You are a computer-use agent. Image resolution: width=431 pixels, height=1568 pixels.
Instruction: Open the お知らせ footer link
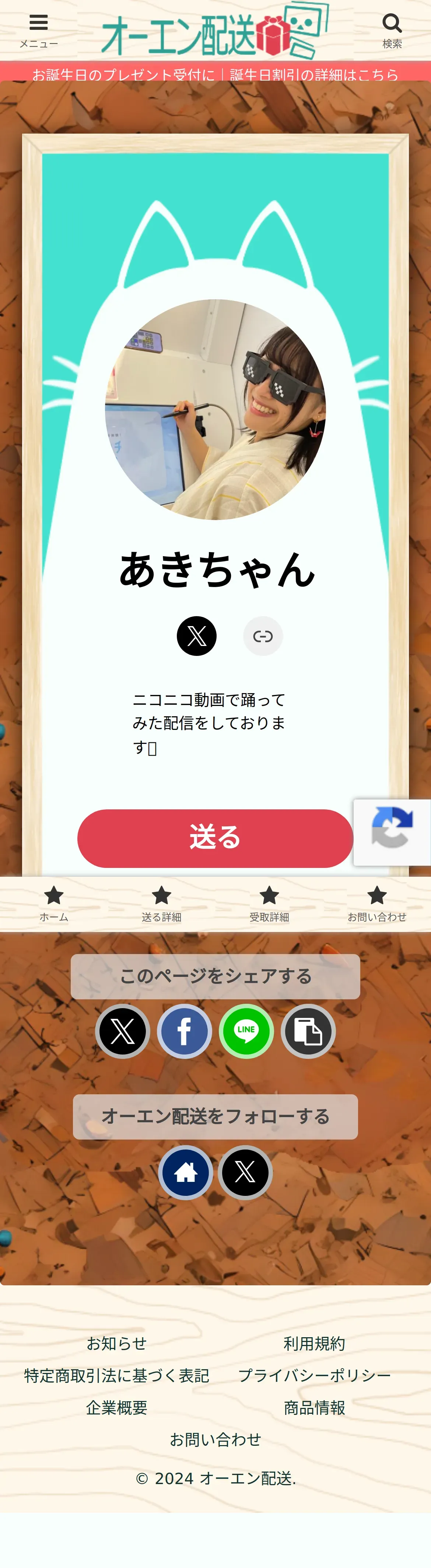pyautogui.click(x=116, y=1343)
